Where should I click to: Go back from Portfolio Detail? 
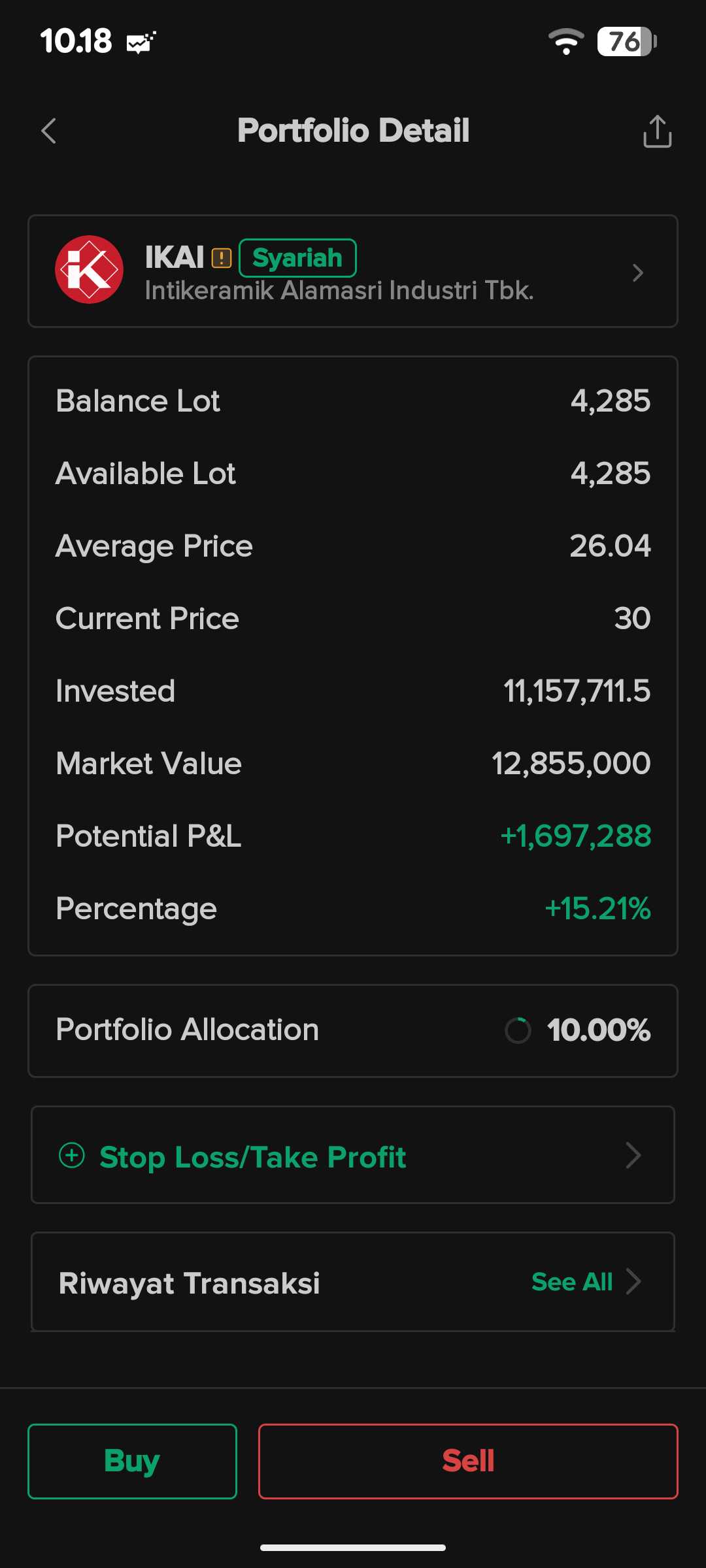49,131
